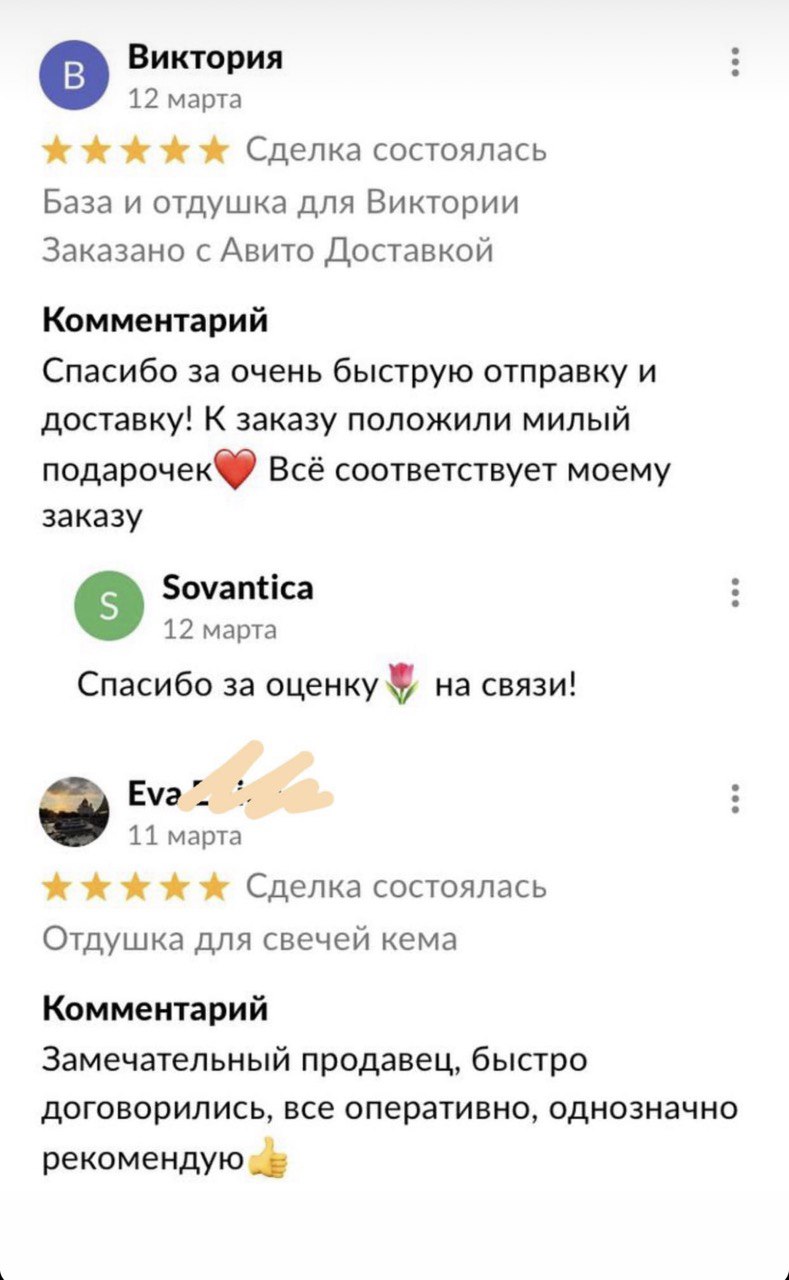This screenshot has width=789, height=1280.
Task: Open the overflow menu on Виктория's review
Action: pos(735,62)
